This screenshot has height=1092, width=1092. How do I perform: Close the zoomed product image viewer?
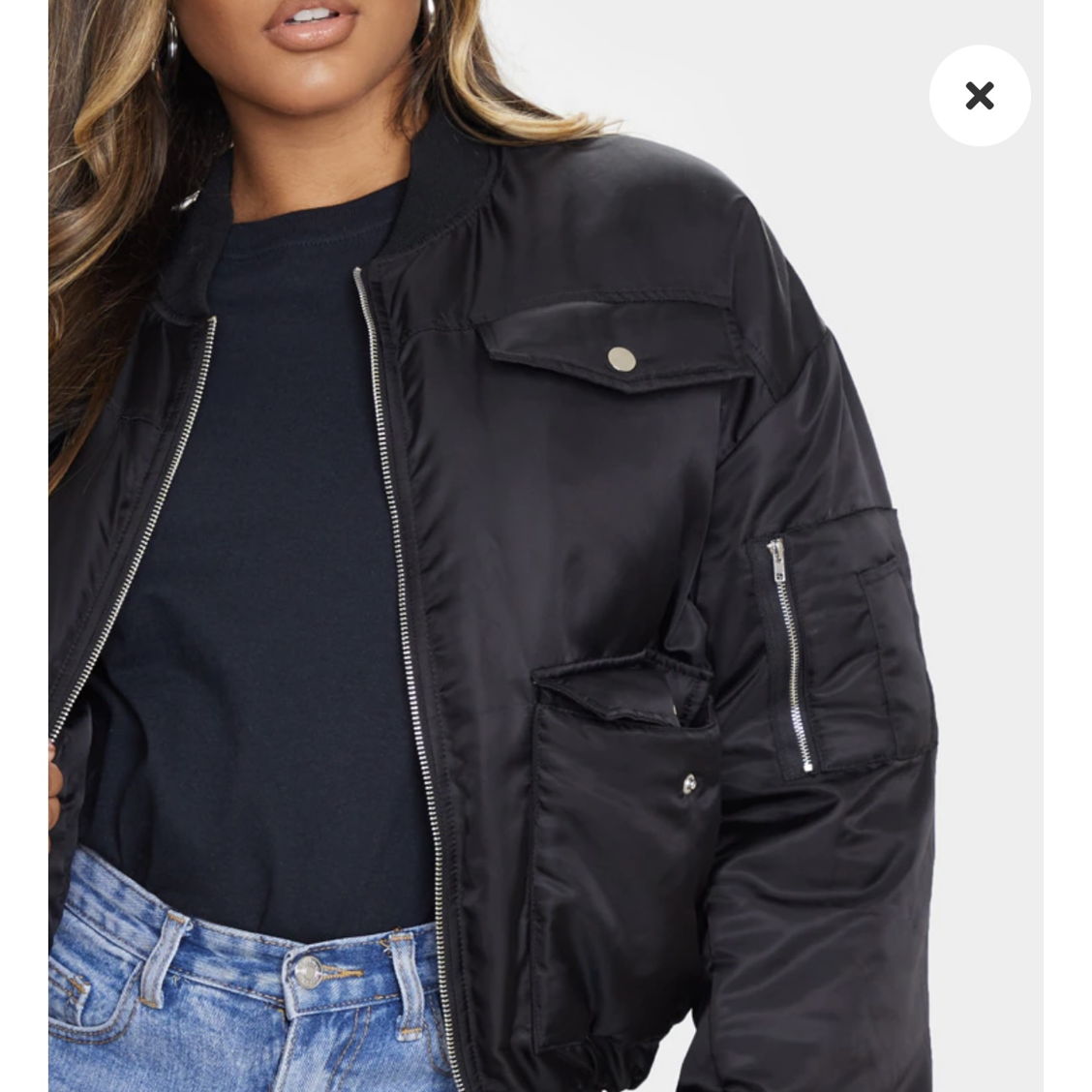980,96
